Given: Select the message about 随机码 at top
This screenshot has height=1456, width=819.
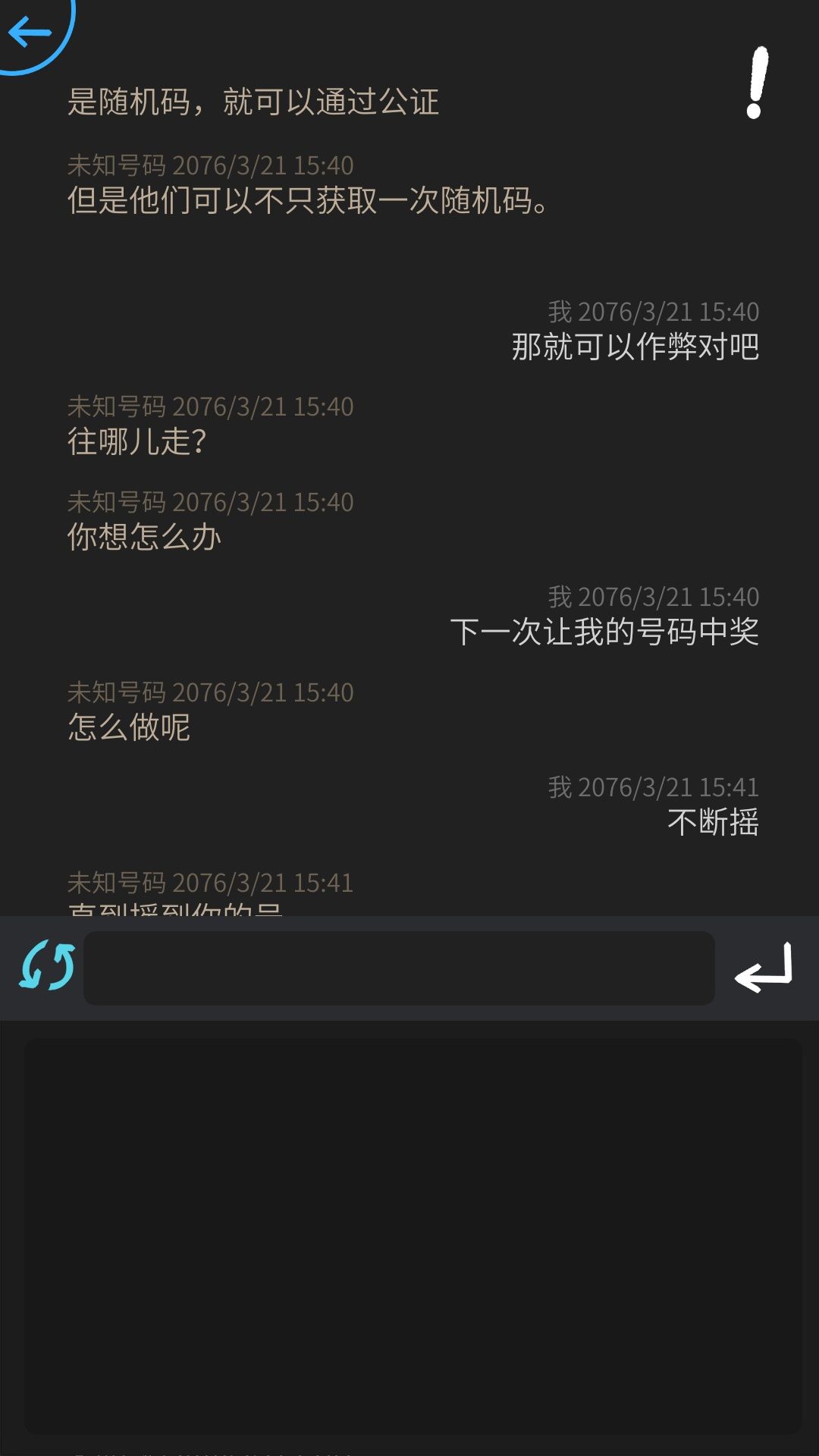Looking at the screenshot, I should tap(254, 102).
